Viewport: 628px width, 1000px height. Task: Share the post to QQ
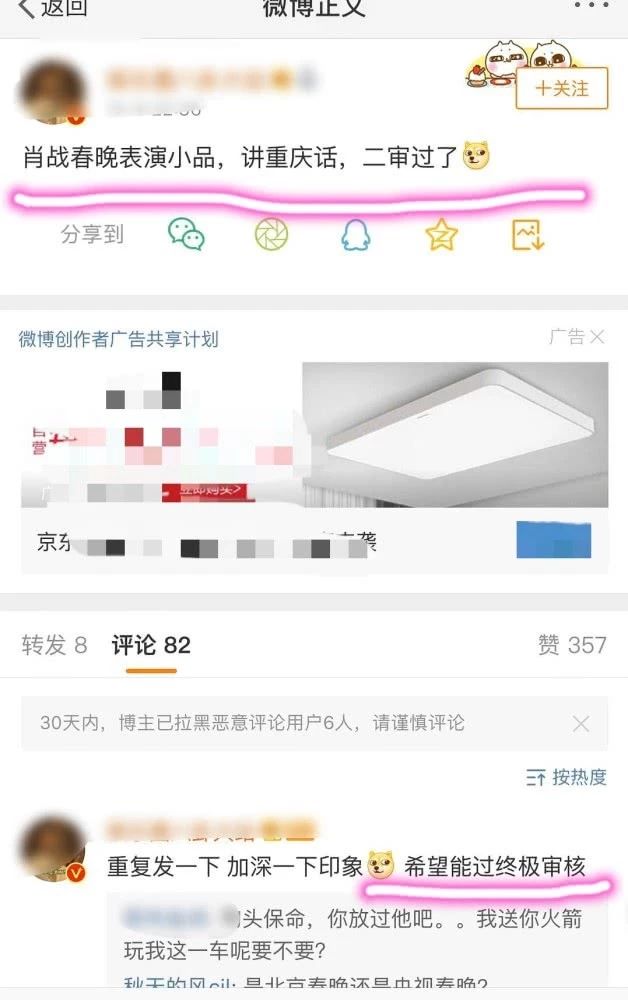[x=355, y=234]
